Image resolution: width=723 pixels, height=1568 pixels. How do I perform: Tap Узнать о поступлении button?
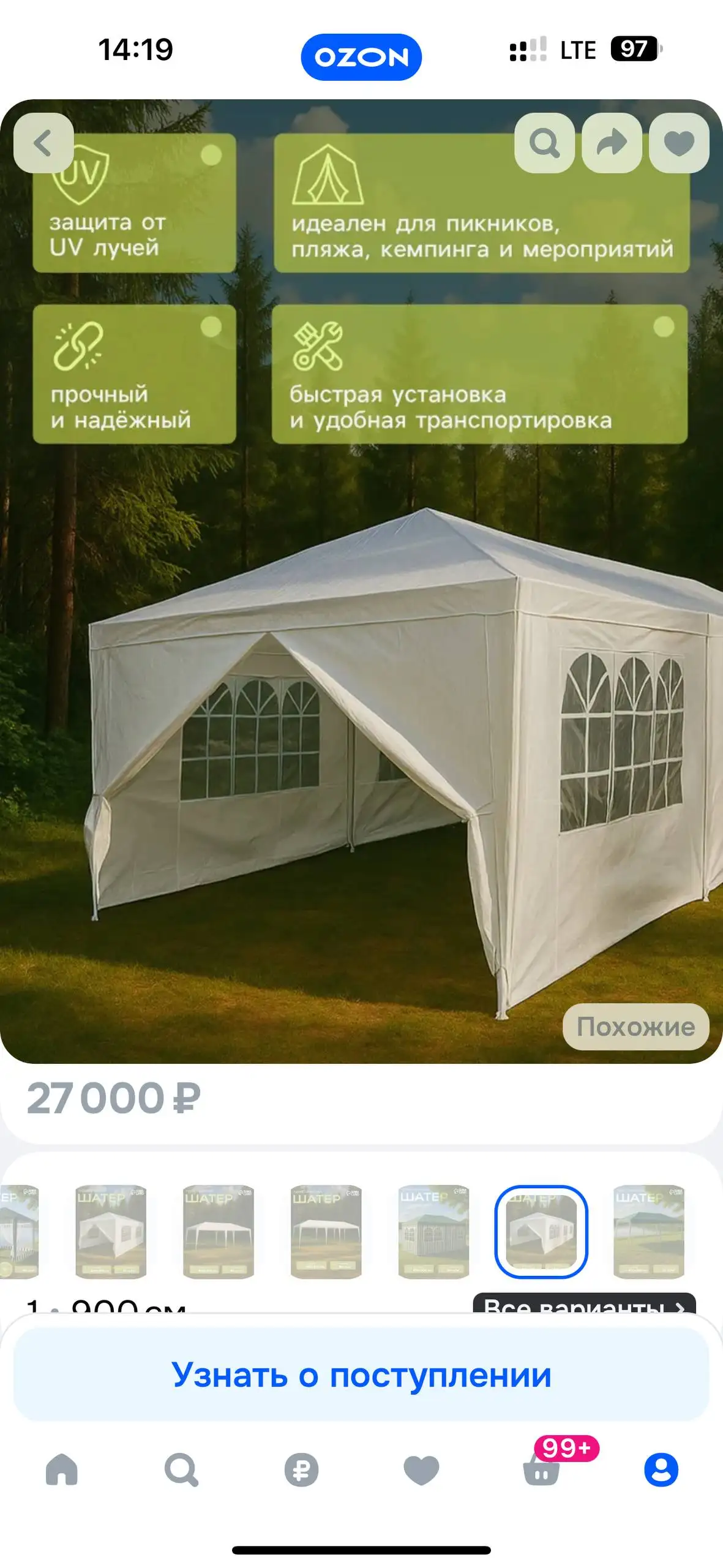[x=361, y=1374]
